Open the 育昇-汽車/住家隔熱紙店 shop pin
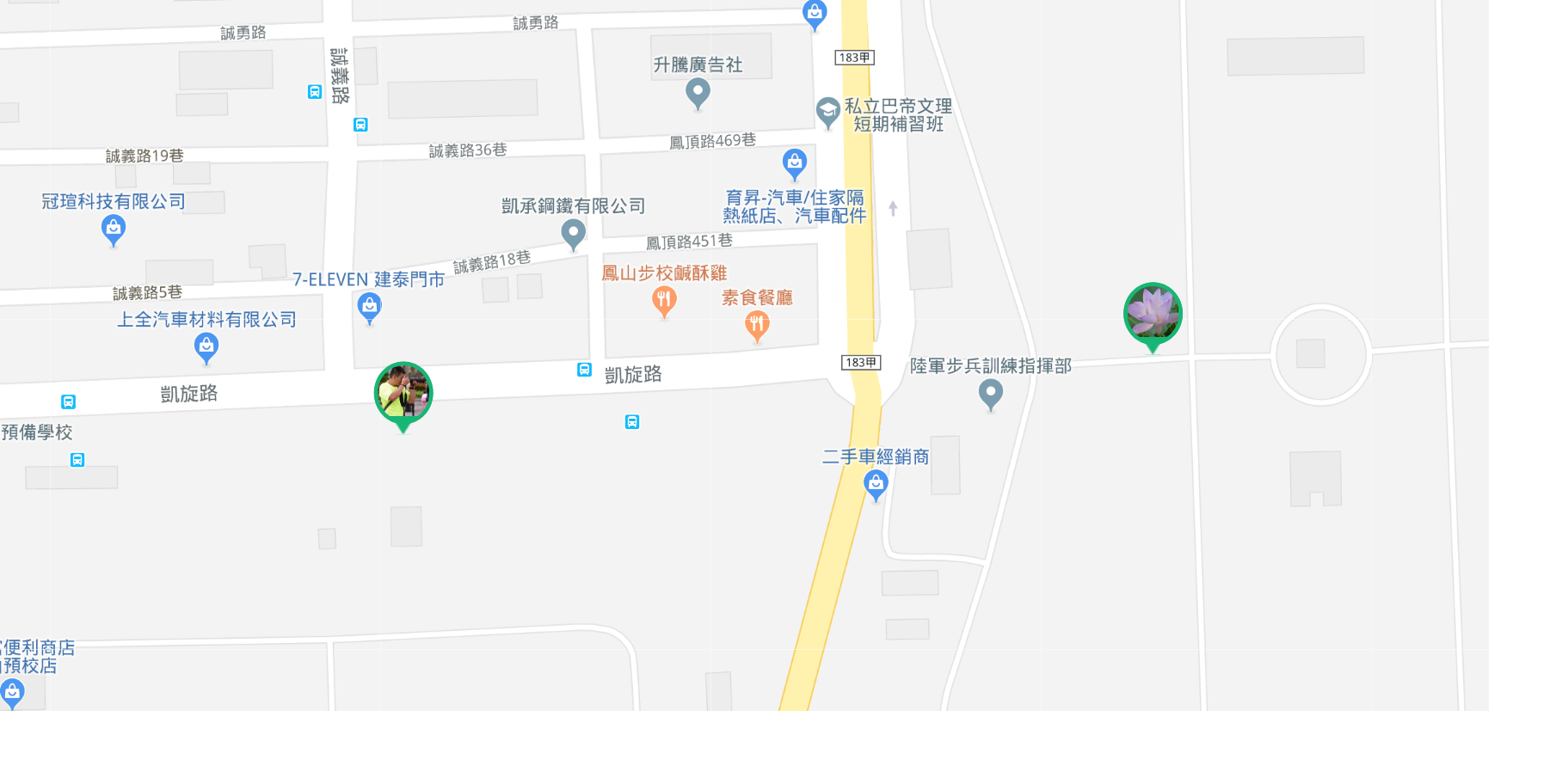1556x784 pixels. pos(794,162)
